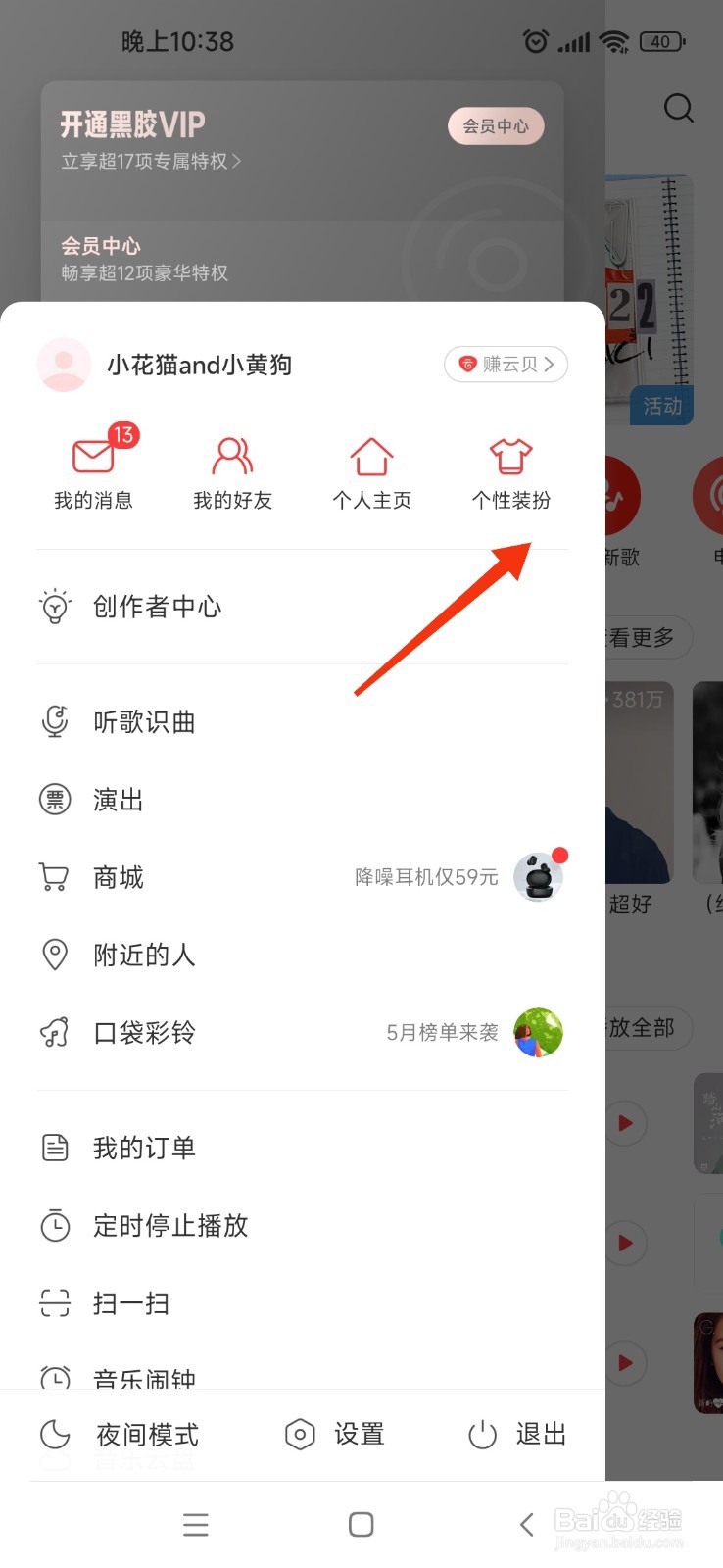Select the 听歌识曲 music recognition icon
Viewport: 723px width, 1568px height.
point(55,722)
